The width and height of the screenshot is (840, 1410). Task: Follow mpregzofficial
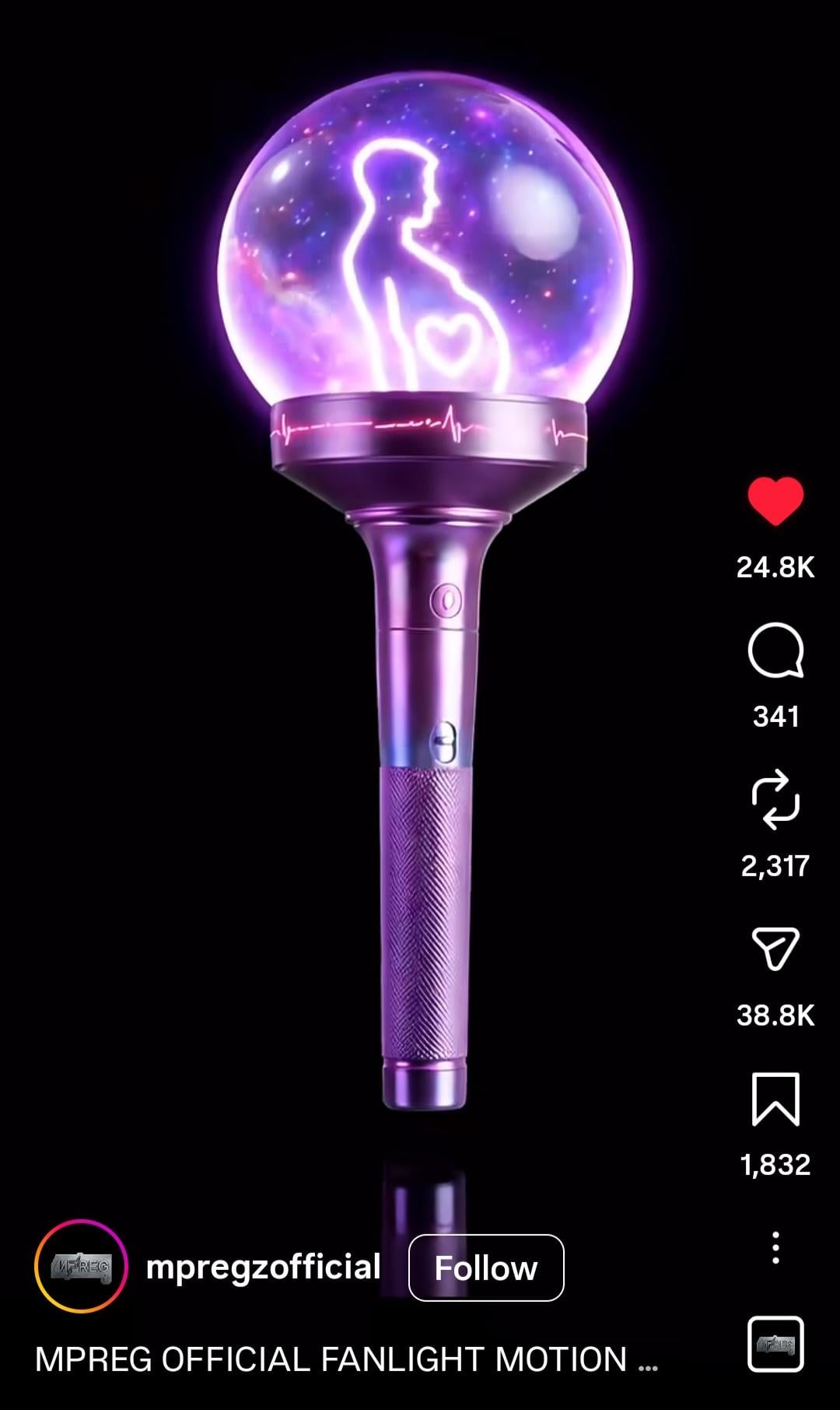pyautogui.click(x=486, y=1268)
